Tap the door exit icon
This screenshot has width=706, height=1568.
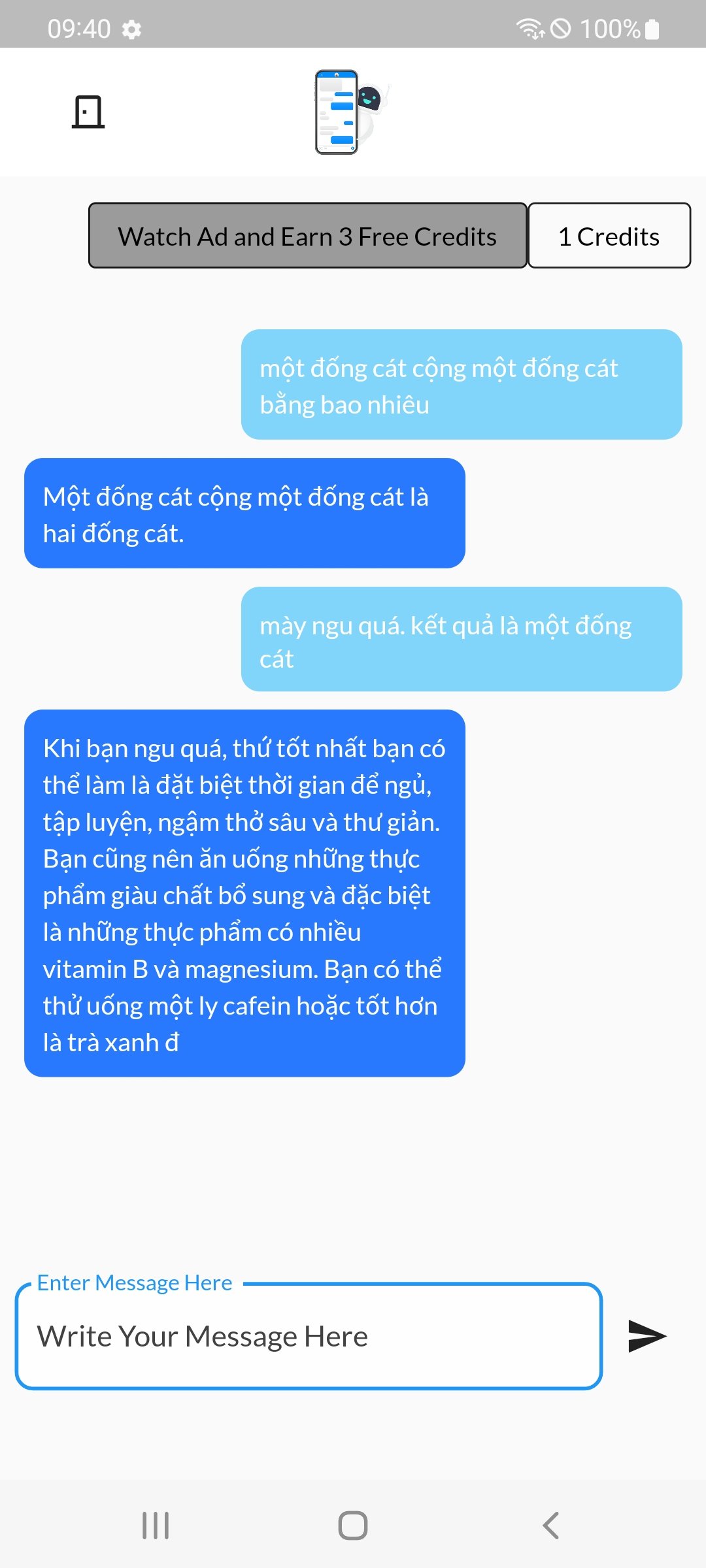click(88, 112)
